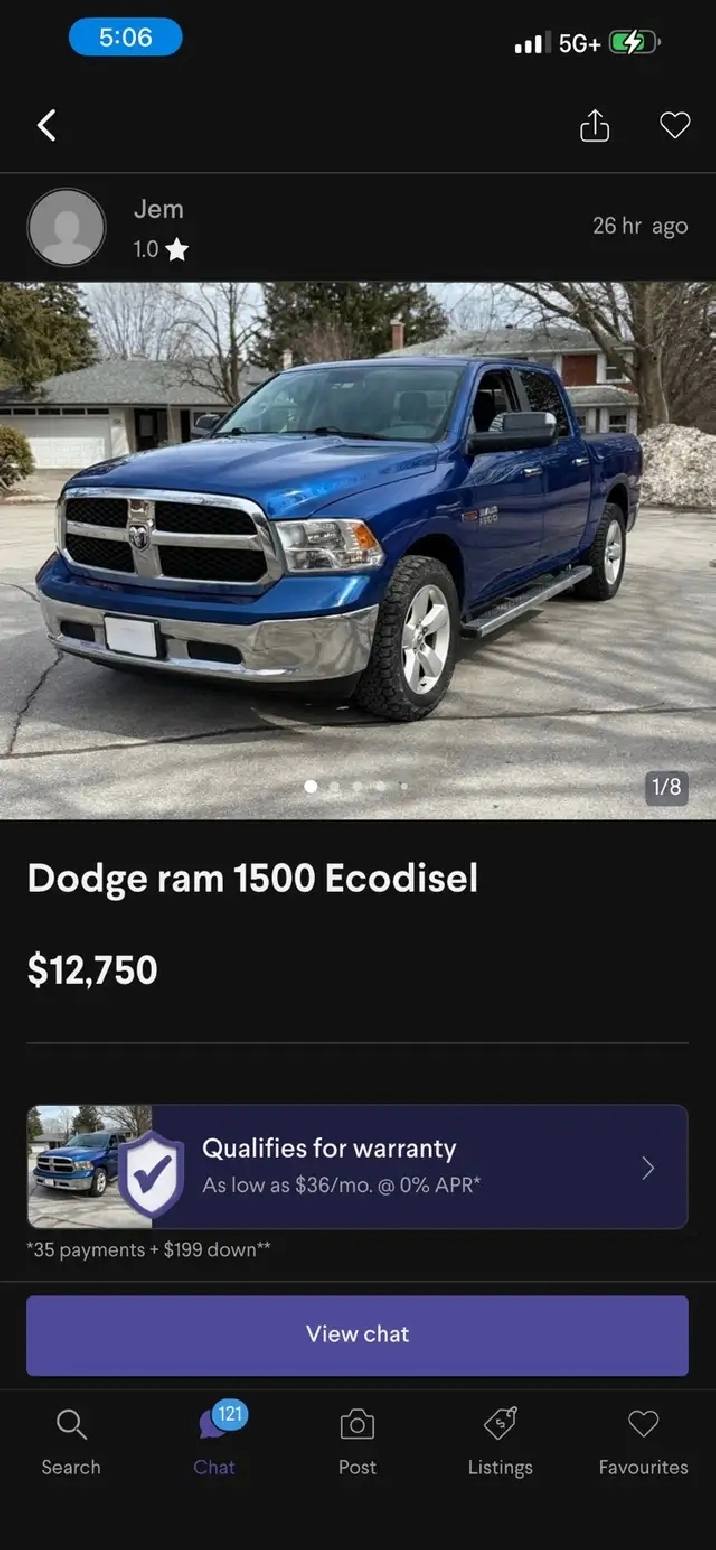
Task: Open the Favourites tab
Action: pyautogui.click(x=643, y=1441)
